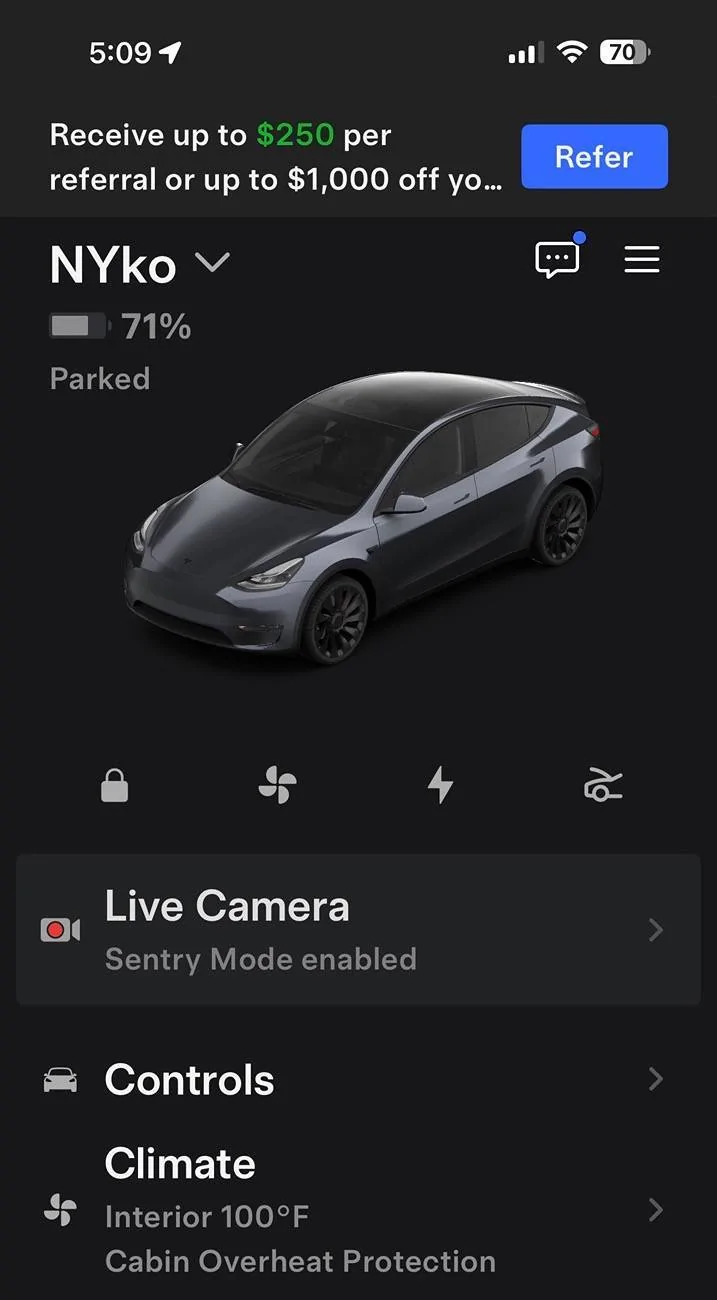Open the hamburger menu

click(641, 260)
